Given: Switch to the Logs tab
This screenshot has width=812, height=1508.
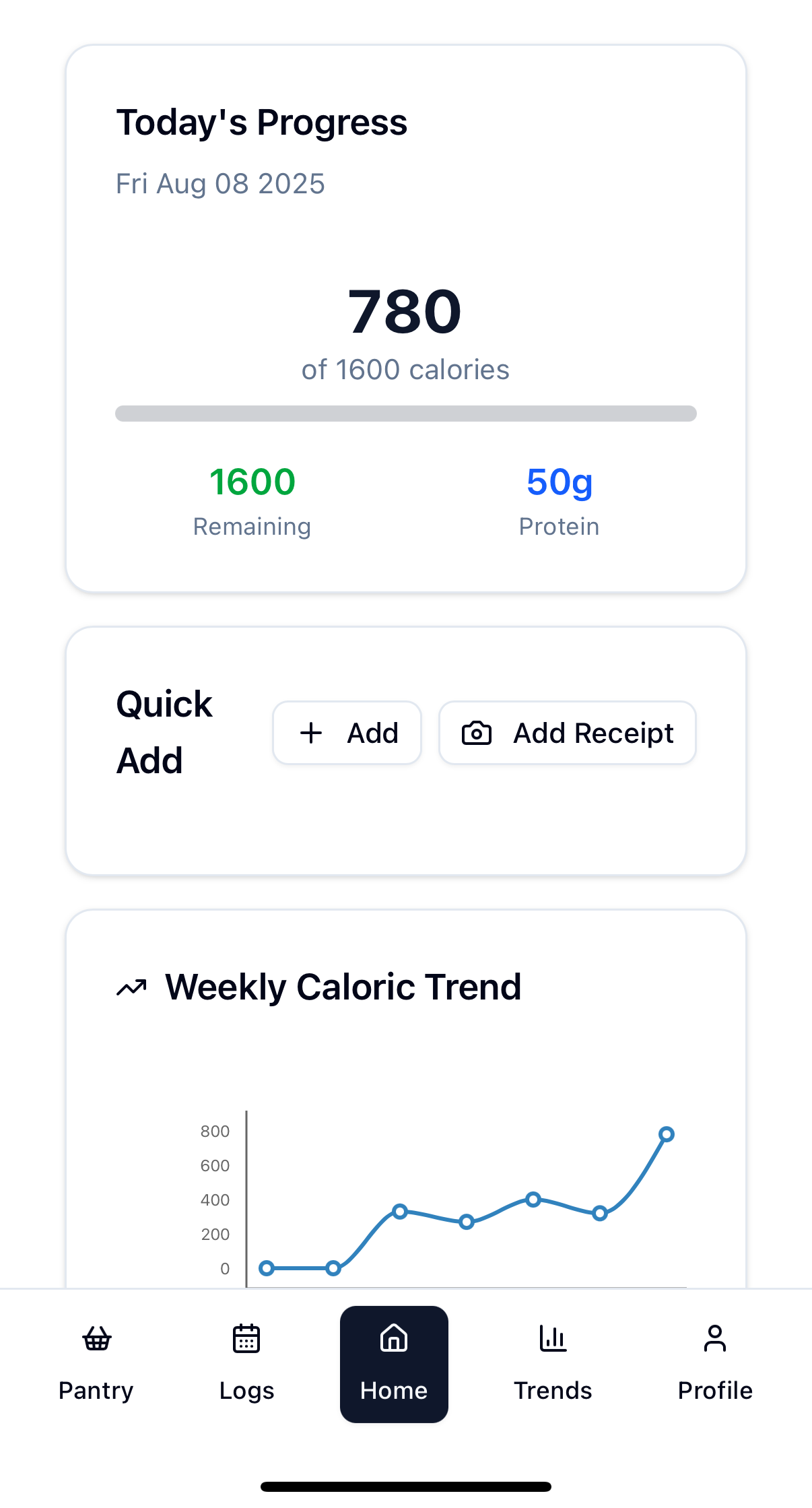Looking at the screenshot, I should 246,1363.
